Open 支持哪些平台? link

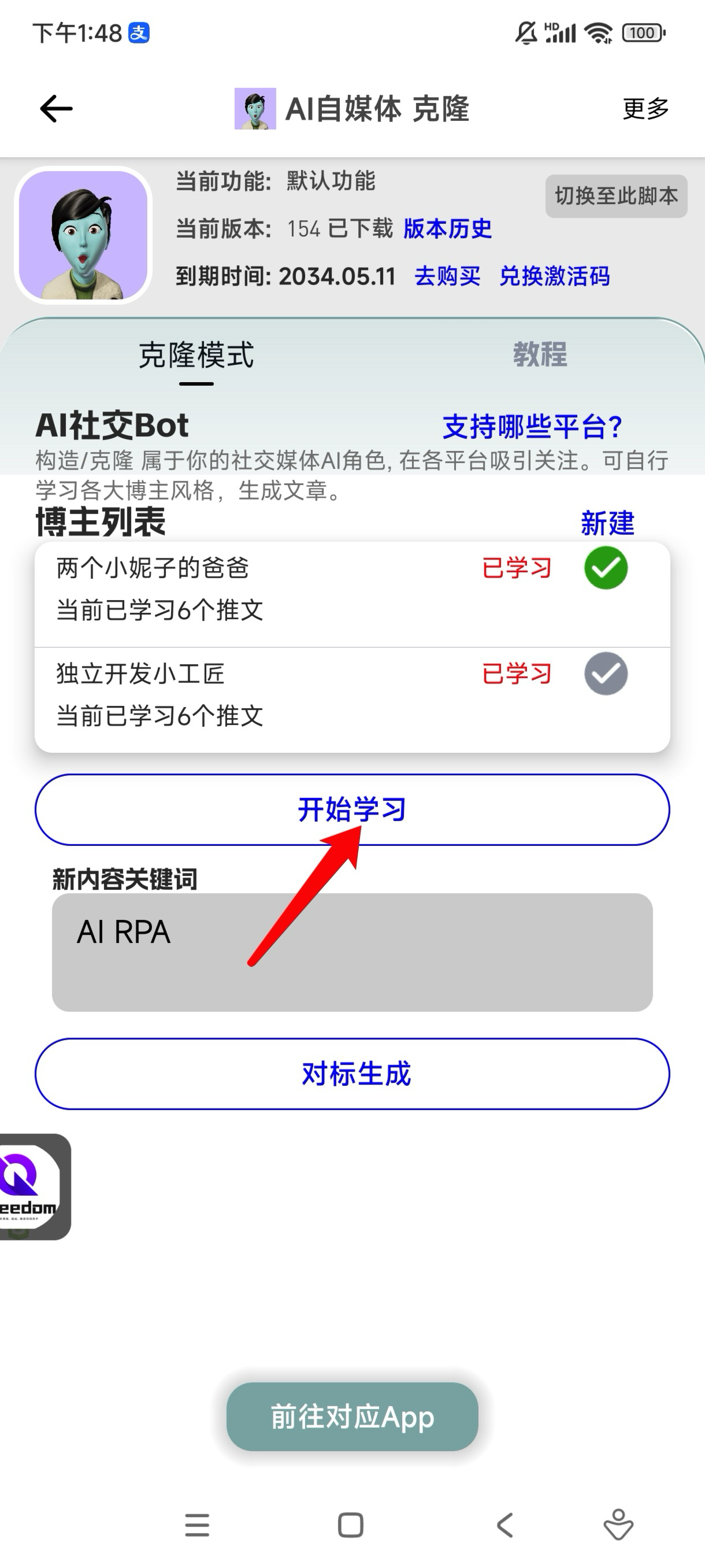(x=532, y=427)
